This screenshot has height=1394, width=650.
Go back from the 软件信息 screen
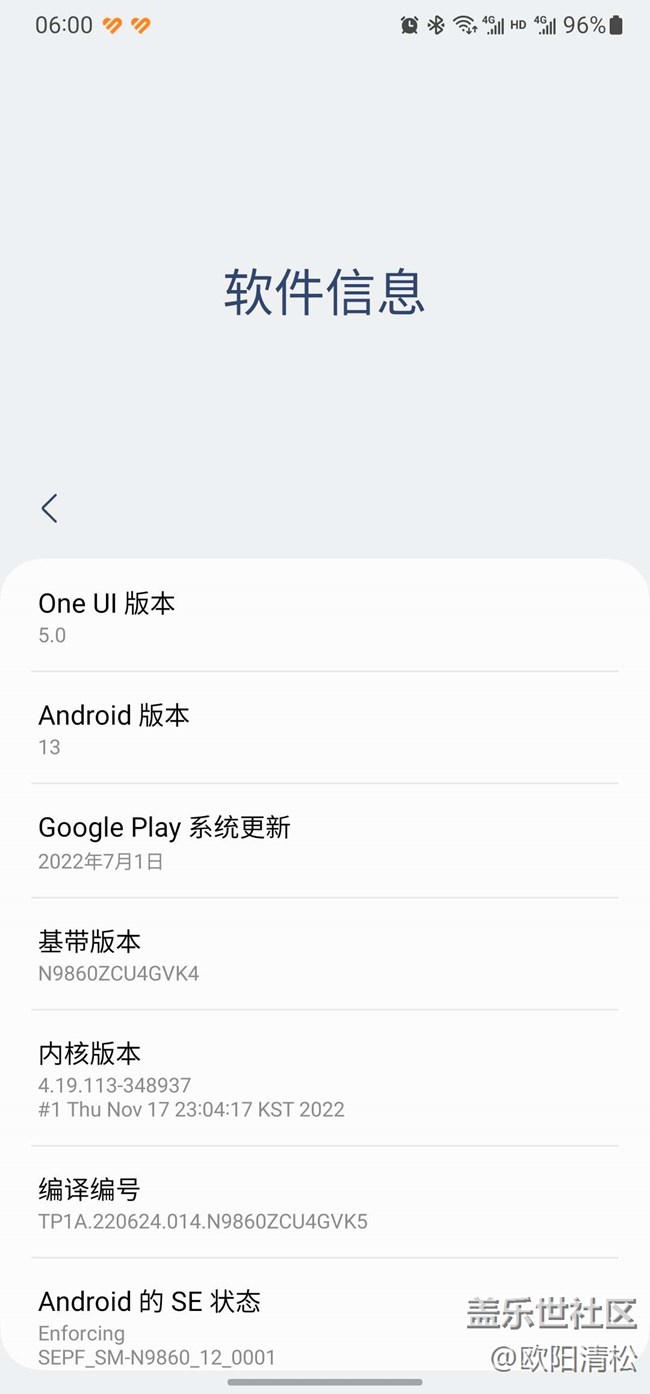click(x=49, y=508)
